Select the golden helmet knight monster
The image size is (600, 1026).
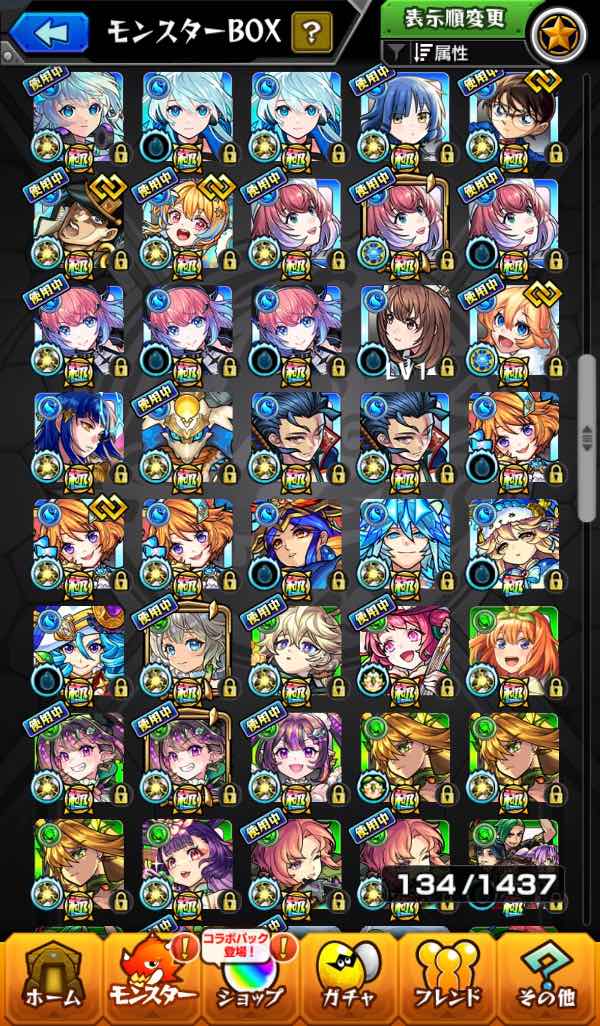[187, 437]
